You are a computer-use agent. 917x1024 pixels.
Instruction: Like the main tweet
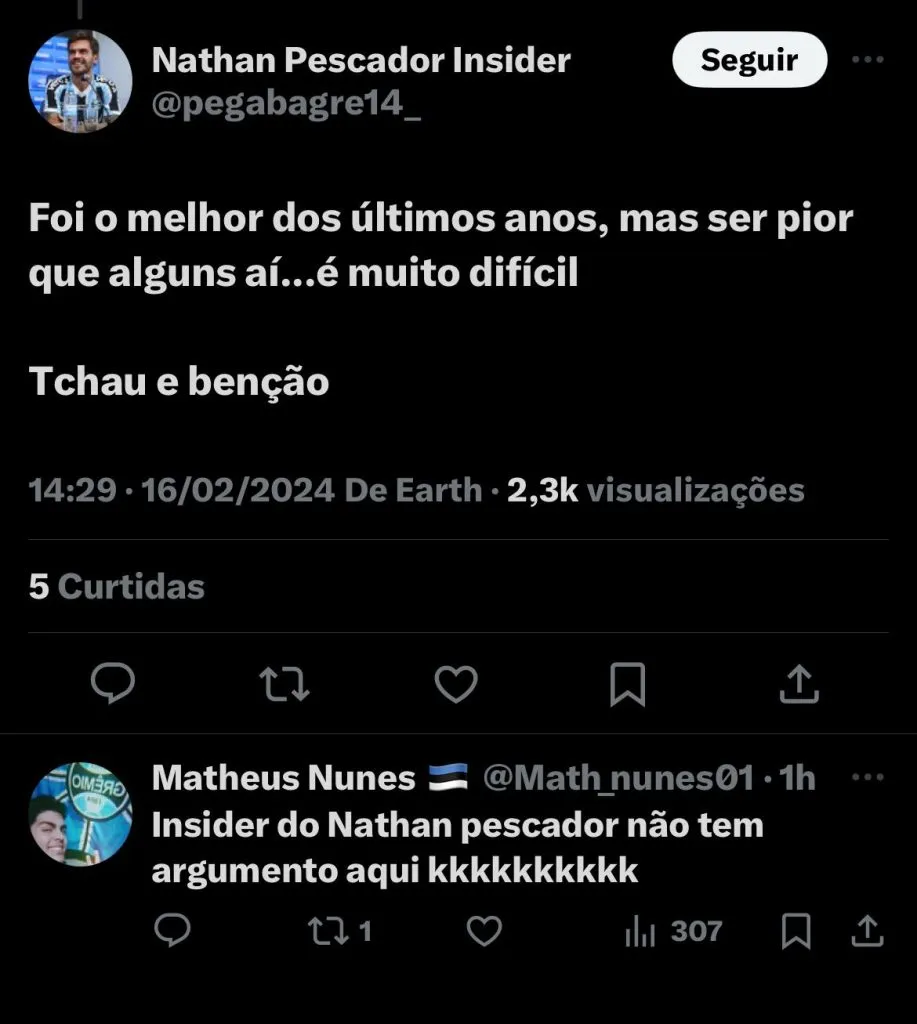click(457, 685)
